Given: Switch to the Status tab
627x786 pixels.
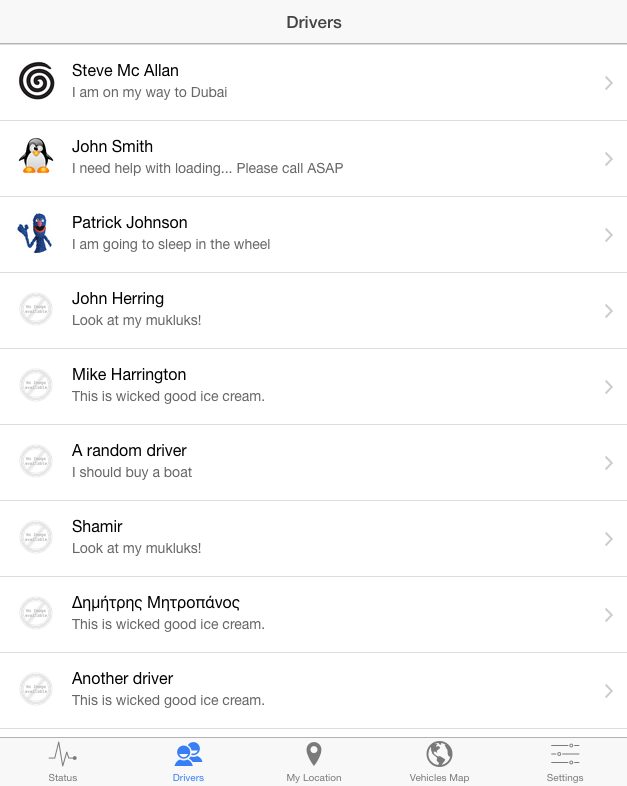Looking at the screenshot, I should pyautogui.click(x=62, y=762).
